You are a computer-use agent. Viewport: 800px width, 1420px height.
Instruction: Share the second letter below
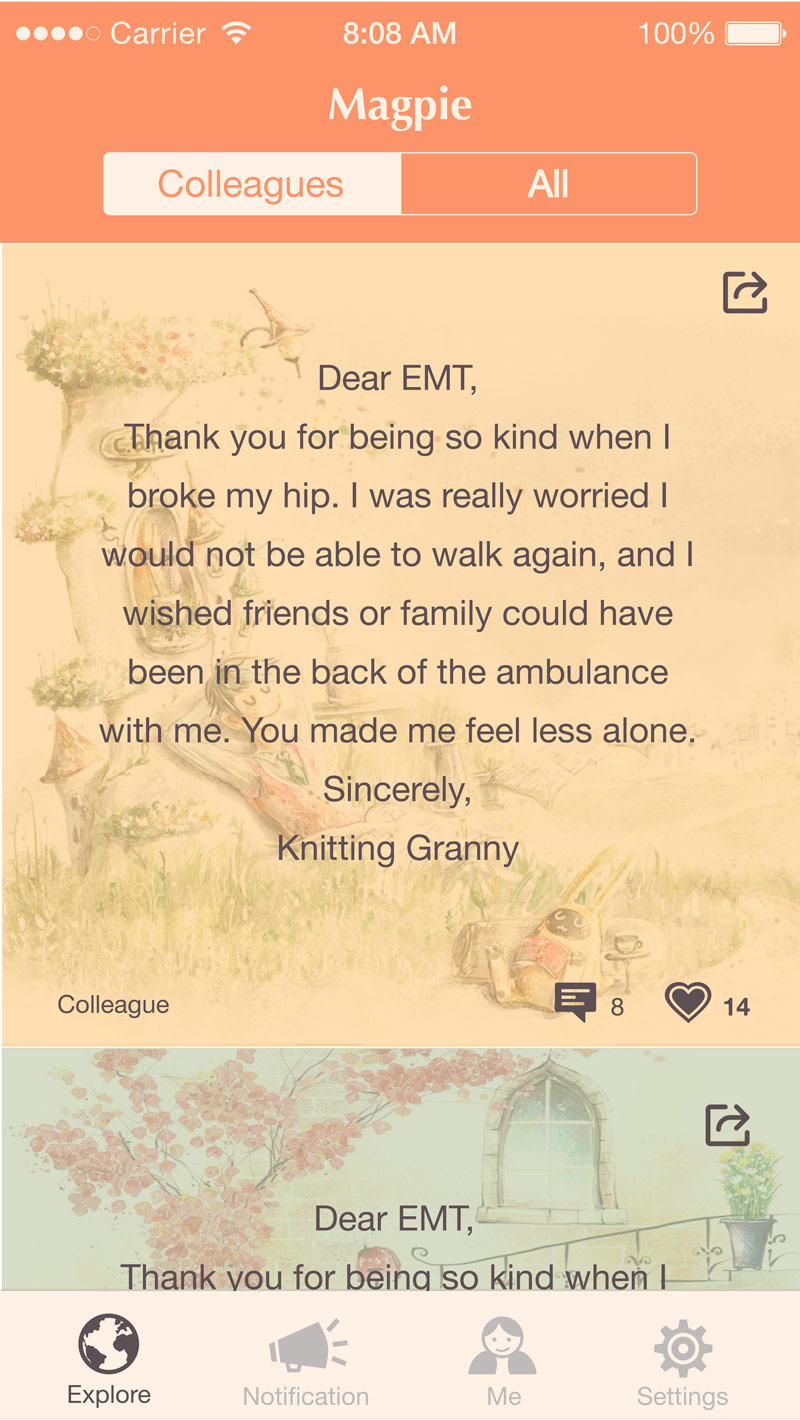pyautogui.click(x=727, y=1125)
